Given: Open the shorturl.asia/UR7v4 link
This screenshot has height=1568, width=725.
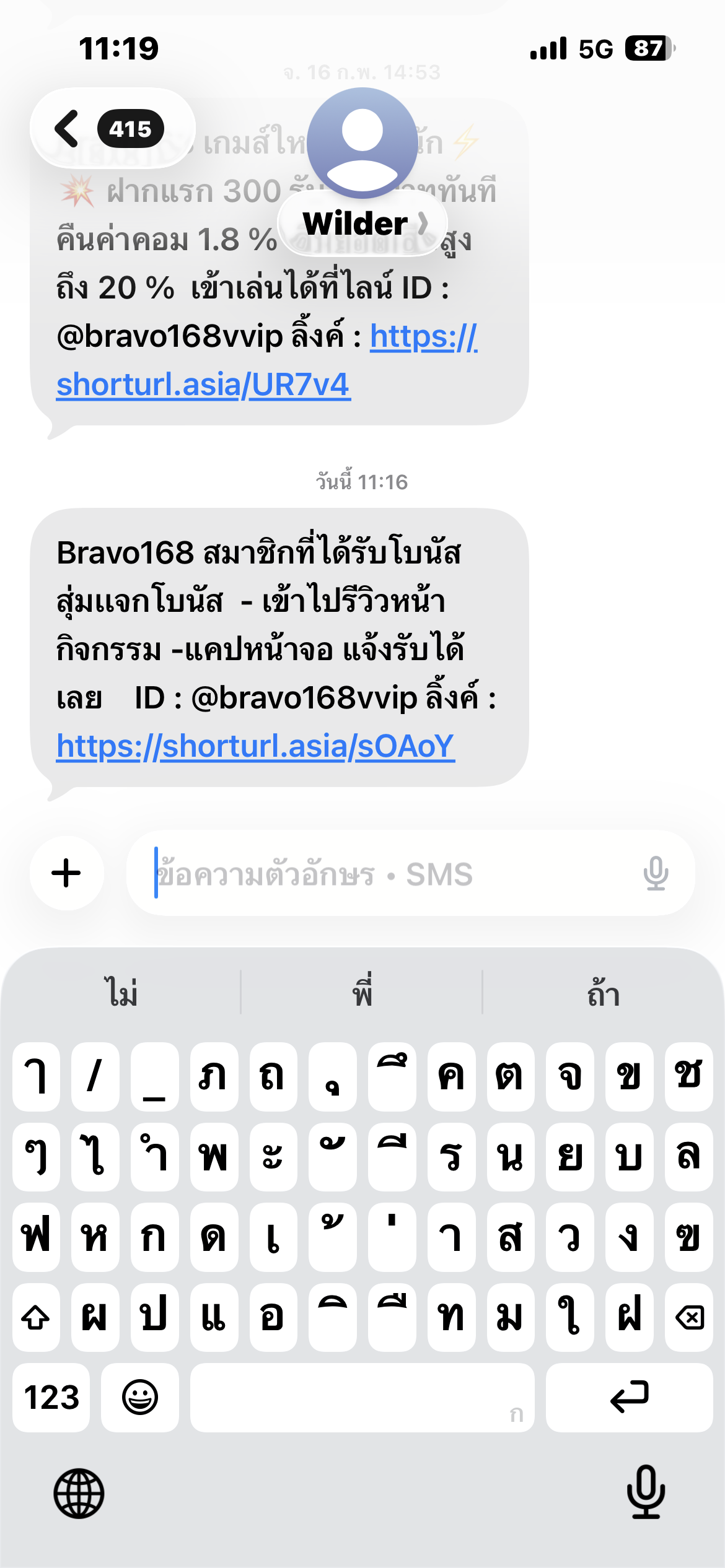Looking at the screenshot, I should tap(203, 385).
